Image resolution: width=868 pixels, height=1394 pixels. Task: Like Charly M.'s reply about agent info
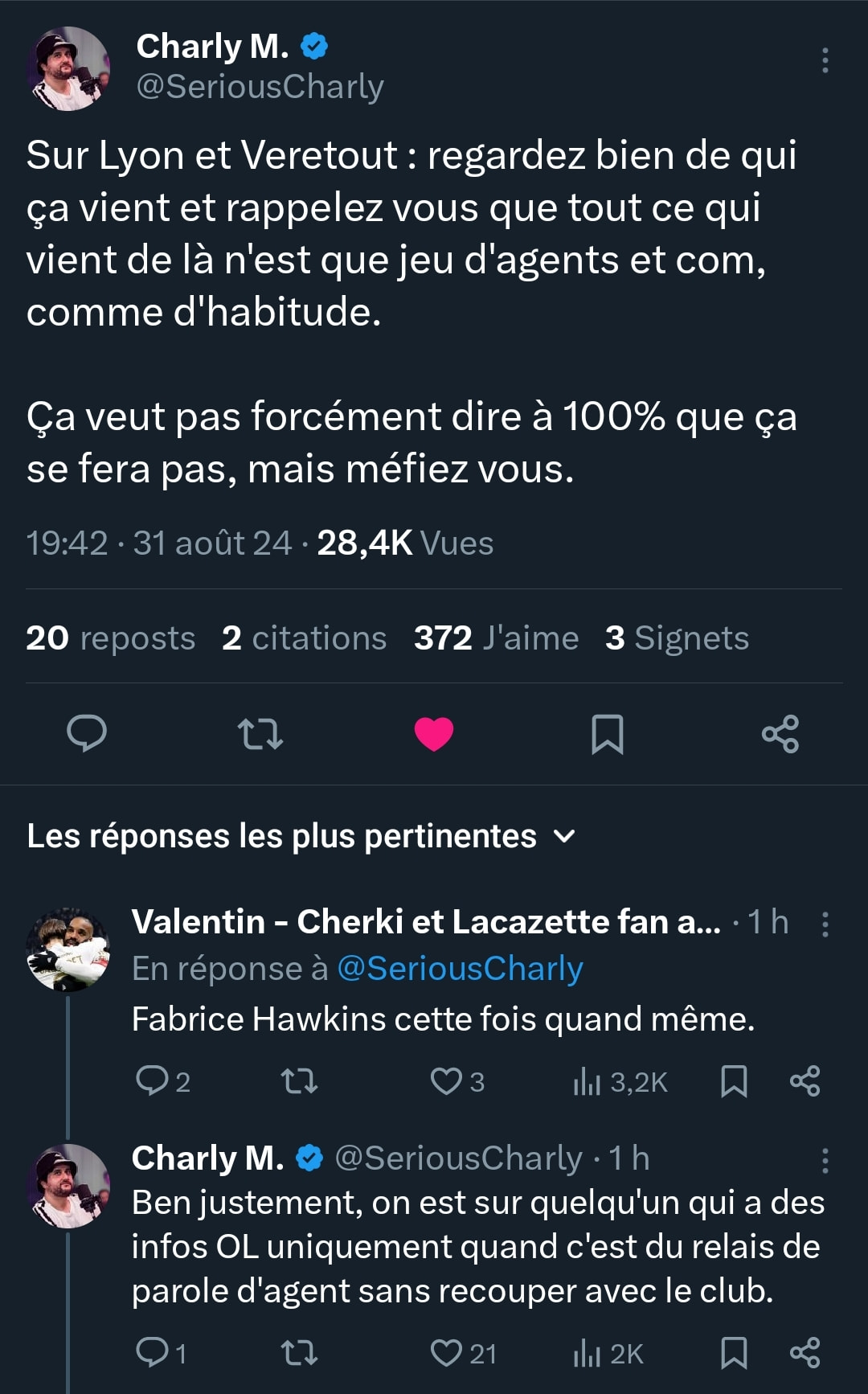(446, 1354)
